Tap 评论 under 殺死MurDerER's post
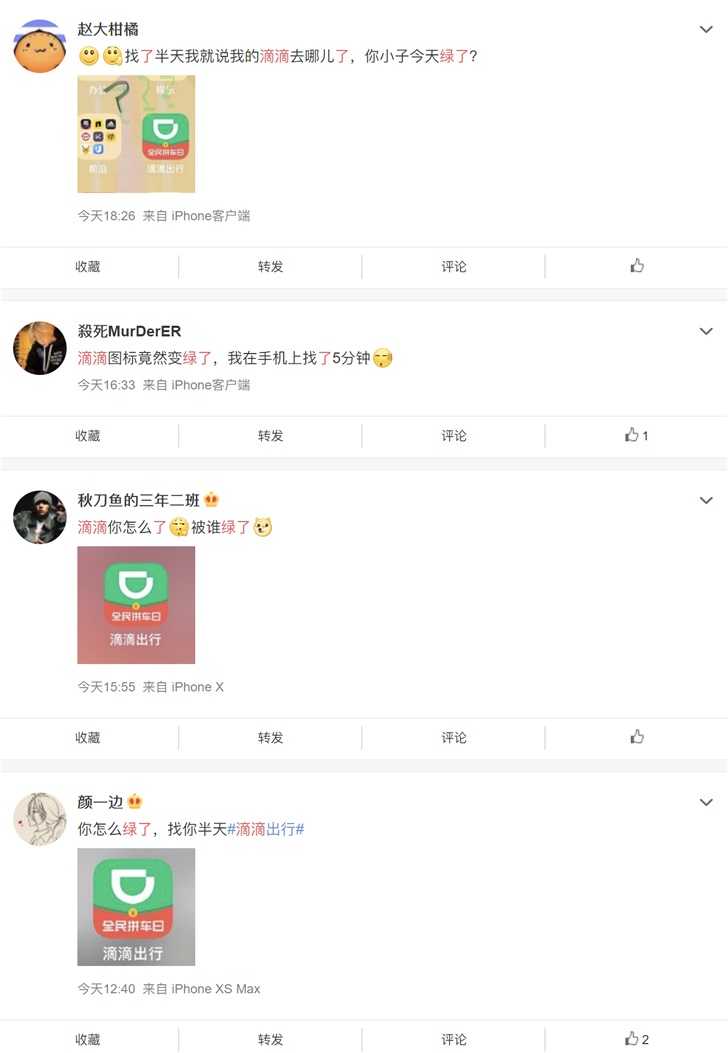728x1053 pixels. (454, 435)
